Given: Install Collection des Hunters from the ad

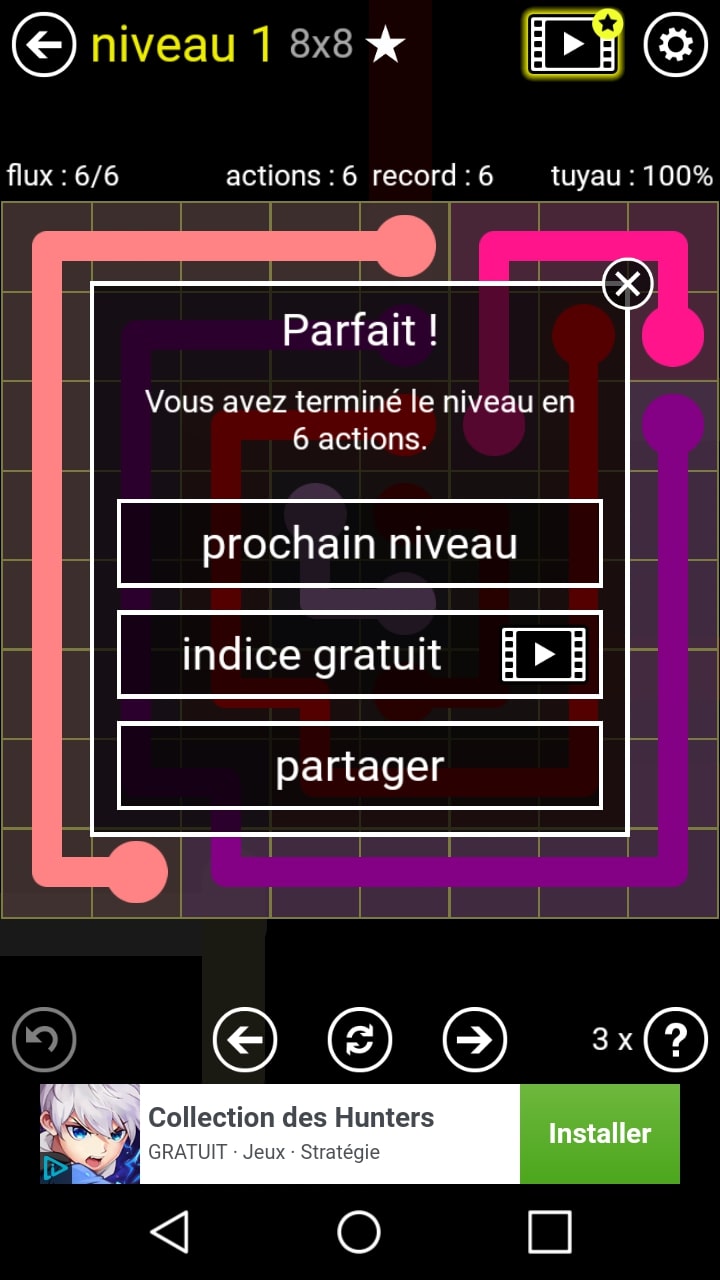Looking at the screenshot, I should [599, 1134].
